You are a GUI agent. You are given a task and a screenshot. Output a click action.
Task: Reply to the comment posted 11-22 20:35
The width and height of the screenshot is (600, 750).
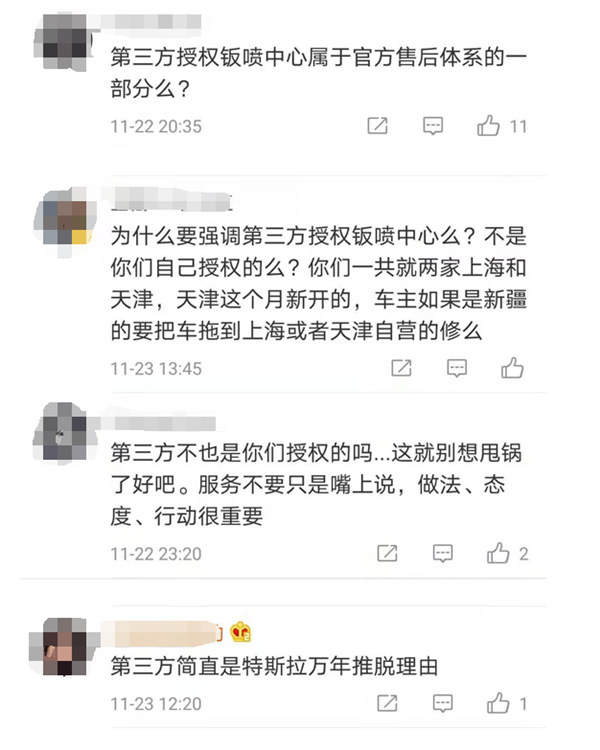tap(433, 126)
